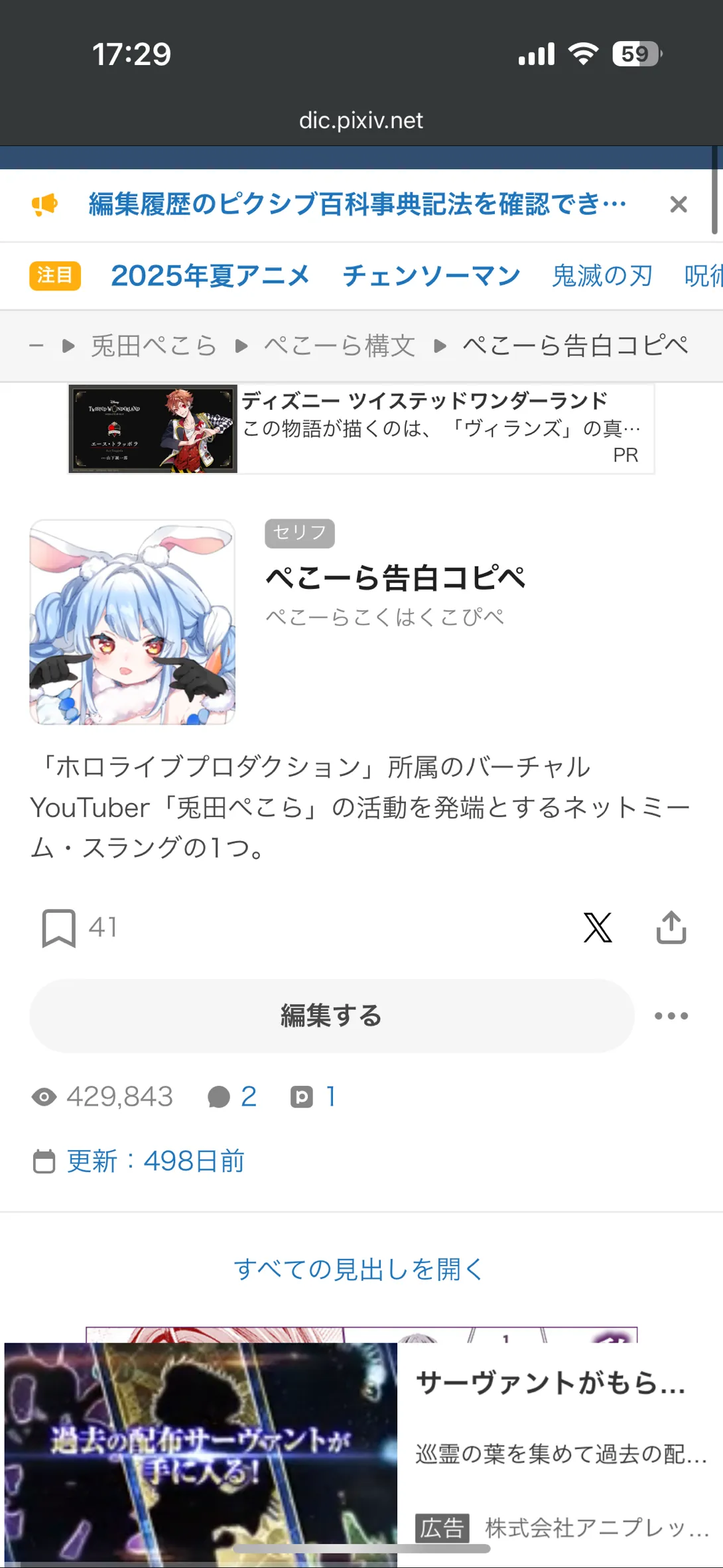Bookmark this article
Screen dimensions: 723x1568
pos(58,928)
